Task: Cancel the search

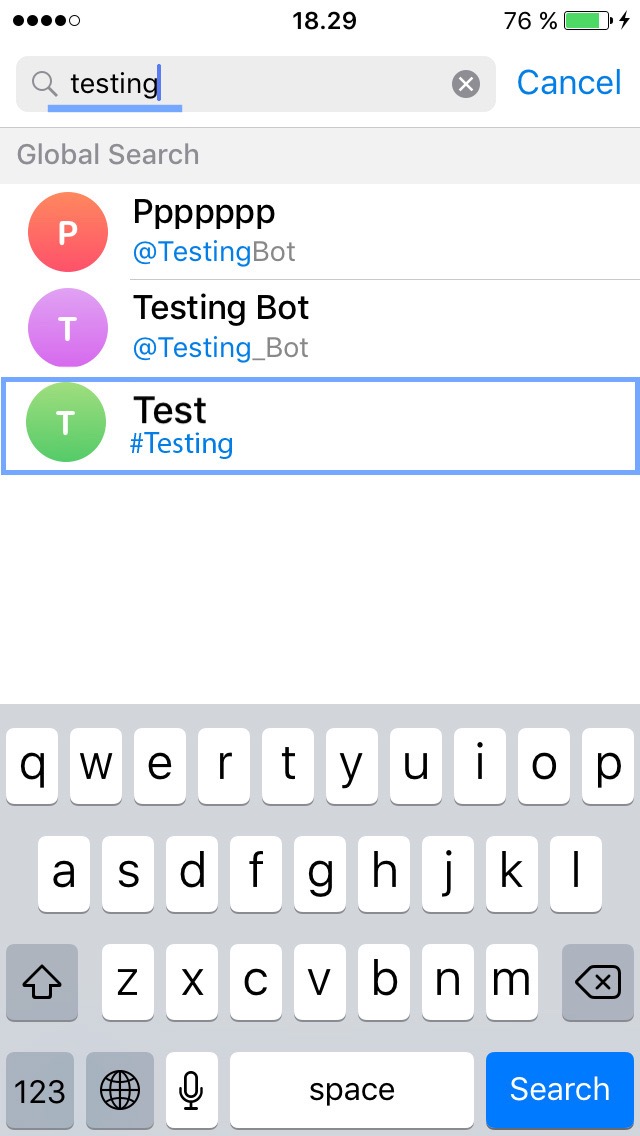Action: click(x=569, y=83)
